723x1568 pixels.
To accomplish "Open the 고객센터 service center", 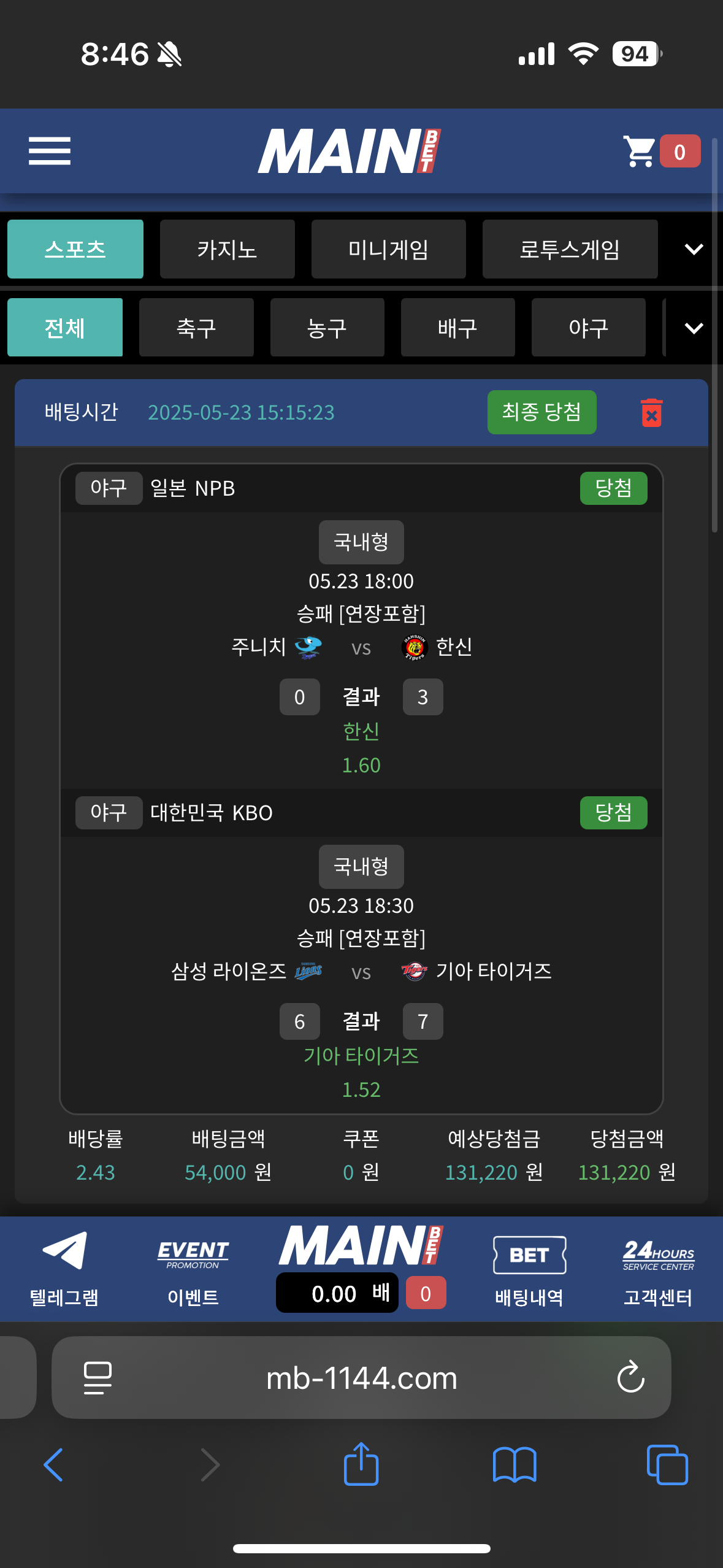I will click(x=658, y=1269).
